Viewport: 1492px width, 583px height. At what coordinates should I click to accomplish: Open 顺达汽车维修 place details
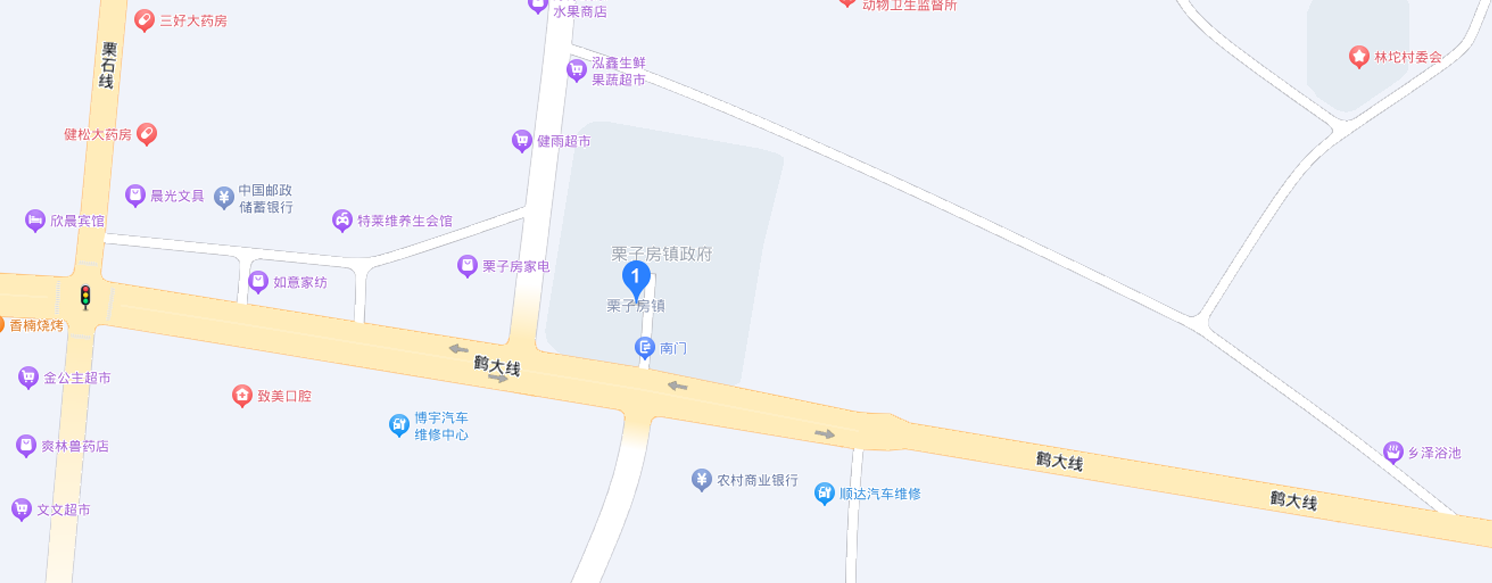click(824, 493)
